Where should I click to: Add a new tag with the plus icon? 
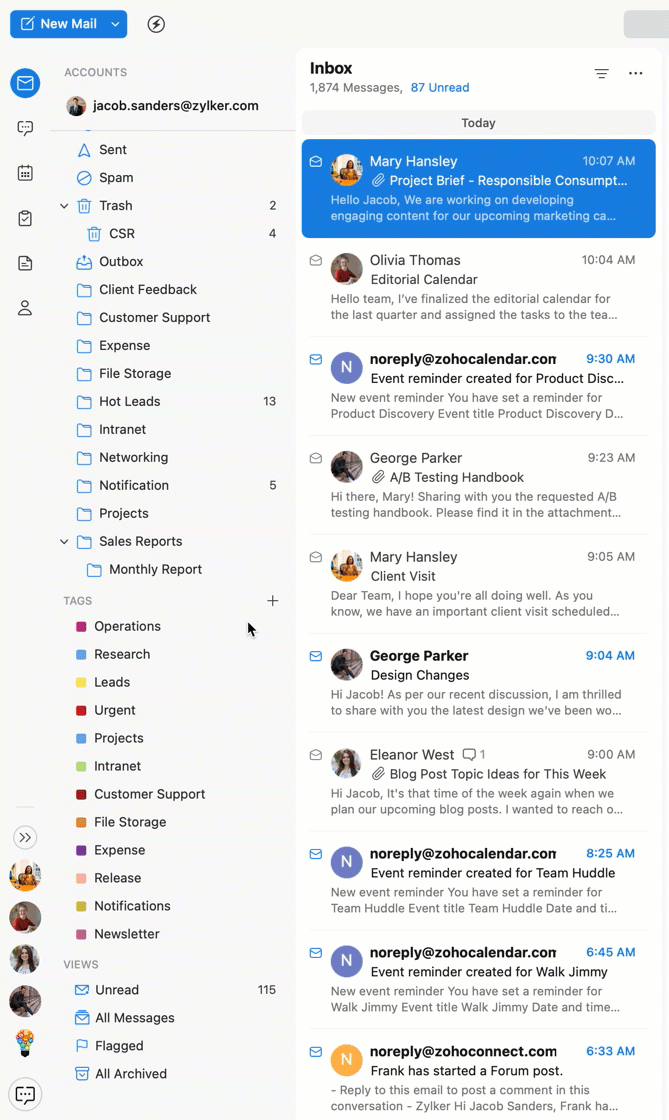tap(272, 601)
